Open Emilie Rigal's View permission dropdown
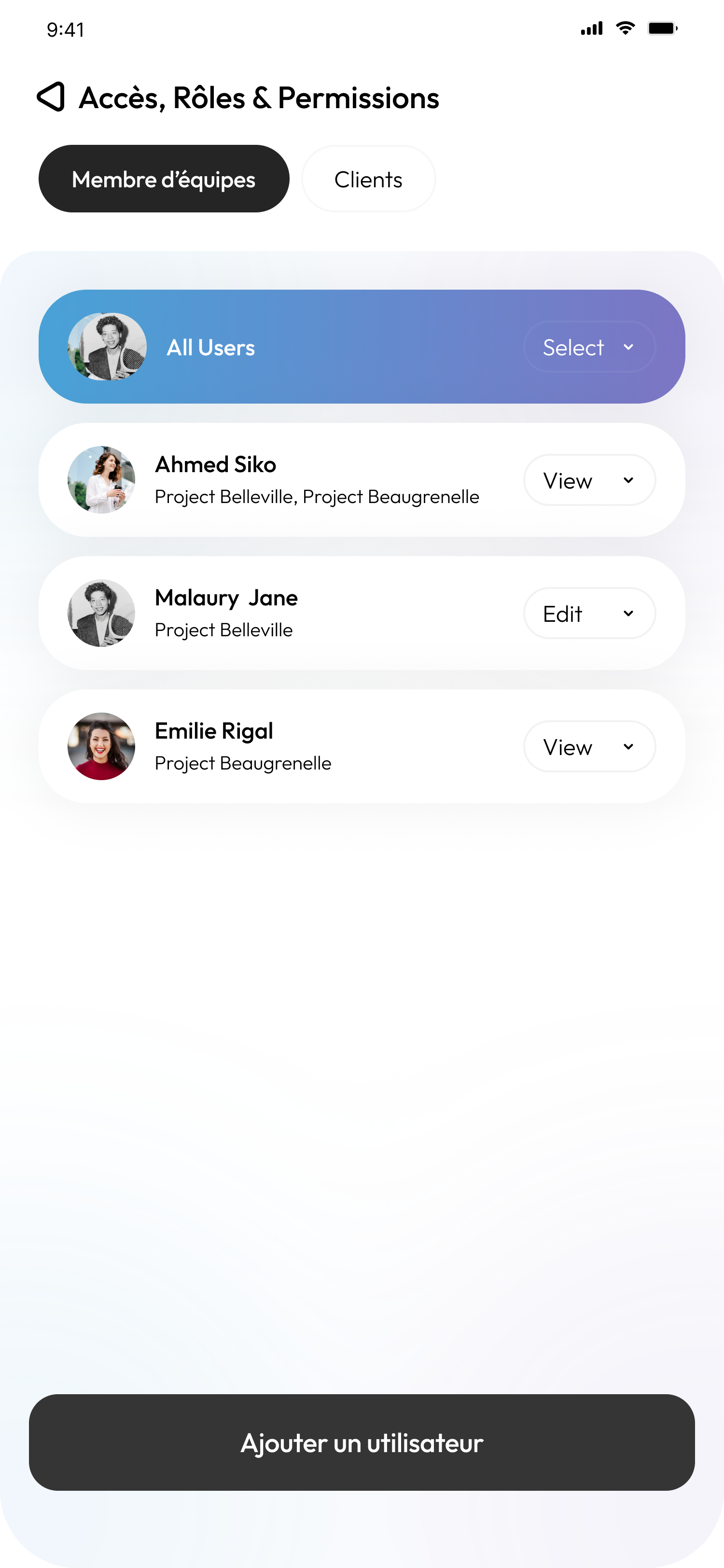The width and height of the screenshot is (724, 1568). point(589,747)
